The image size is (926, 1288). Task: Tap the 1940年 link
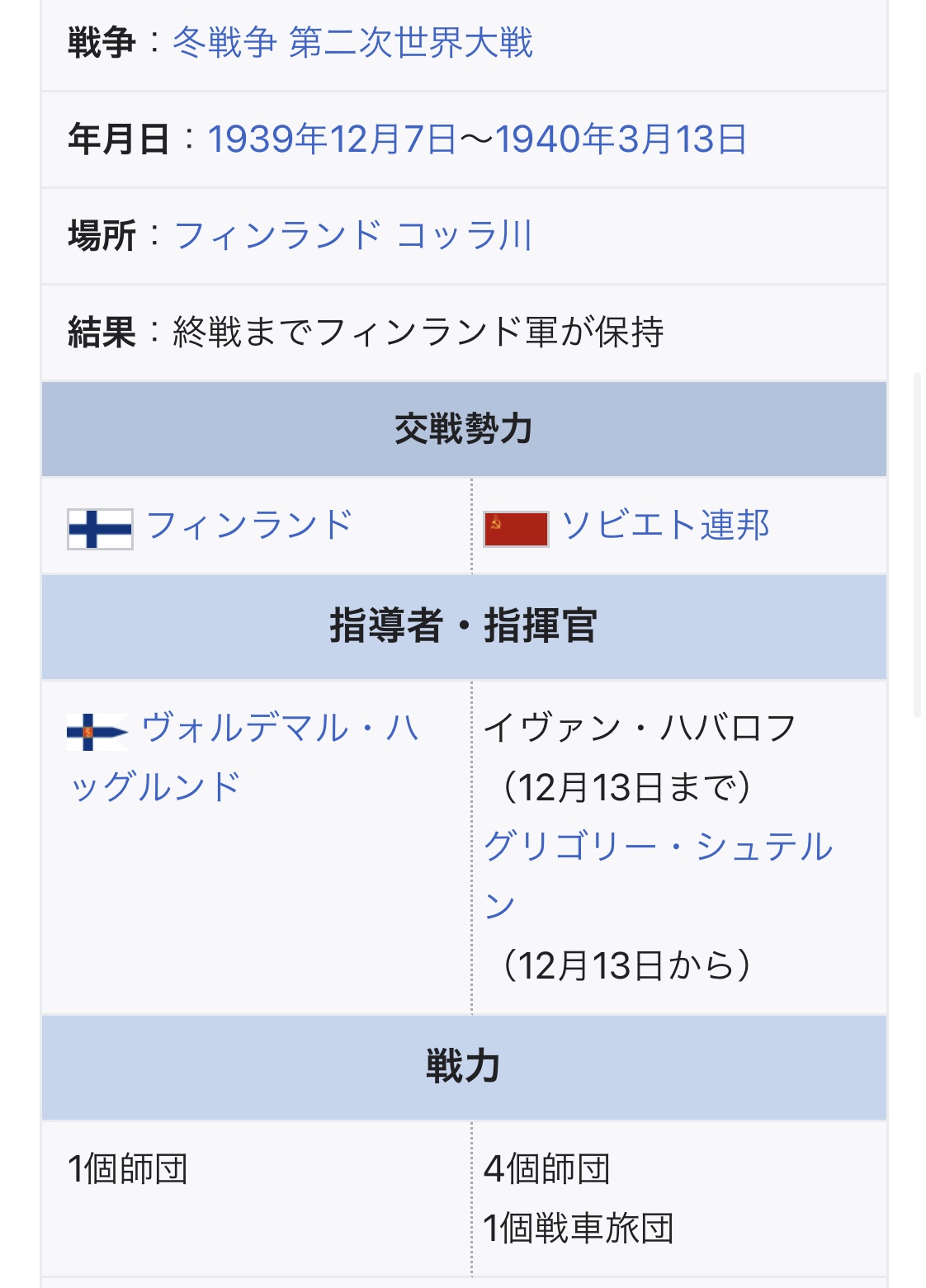pos(555,139)
